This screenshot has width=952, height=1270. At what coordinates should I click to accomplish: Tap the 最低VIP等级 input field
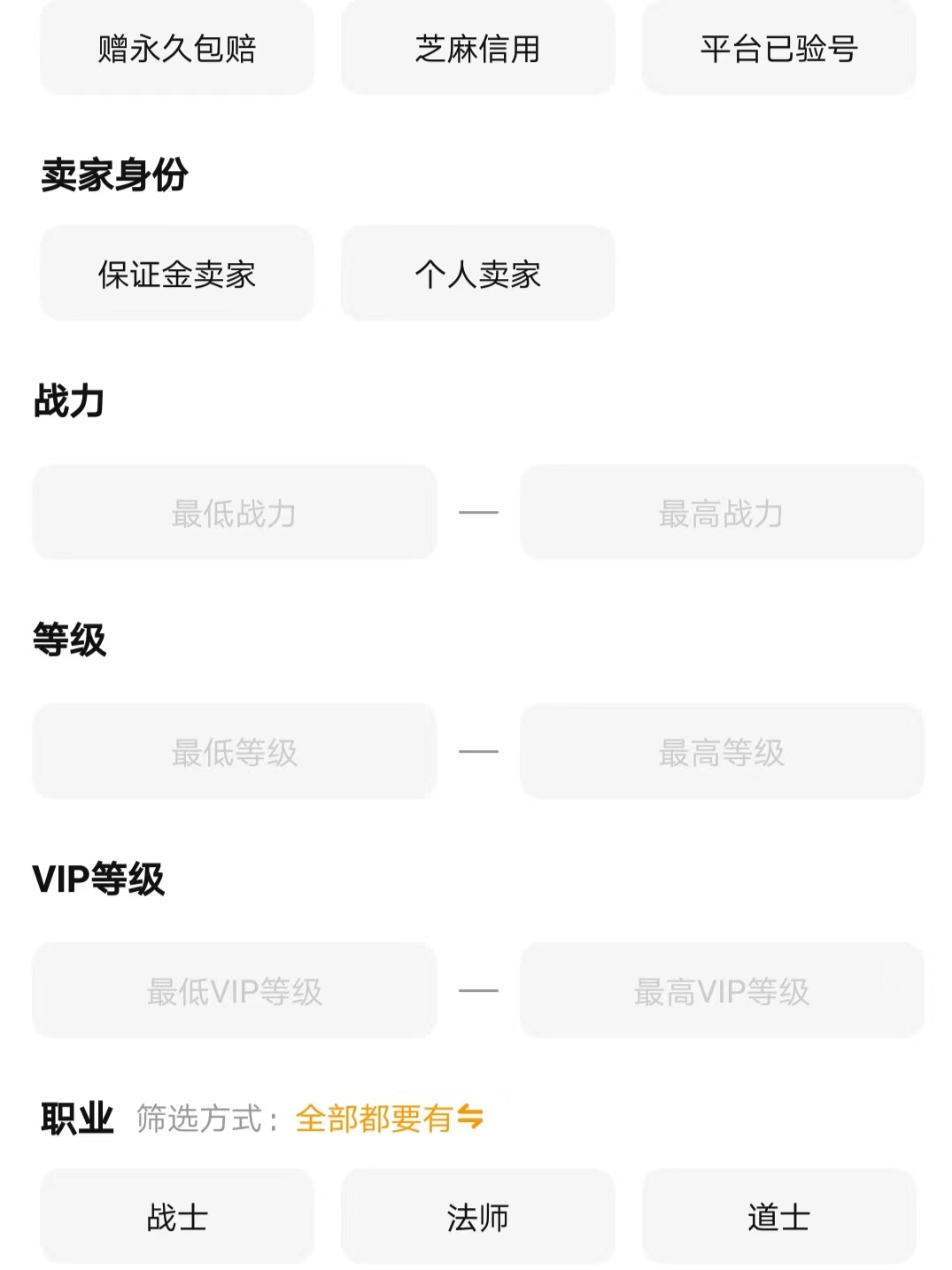click(235, 991)
